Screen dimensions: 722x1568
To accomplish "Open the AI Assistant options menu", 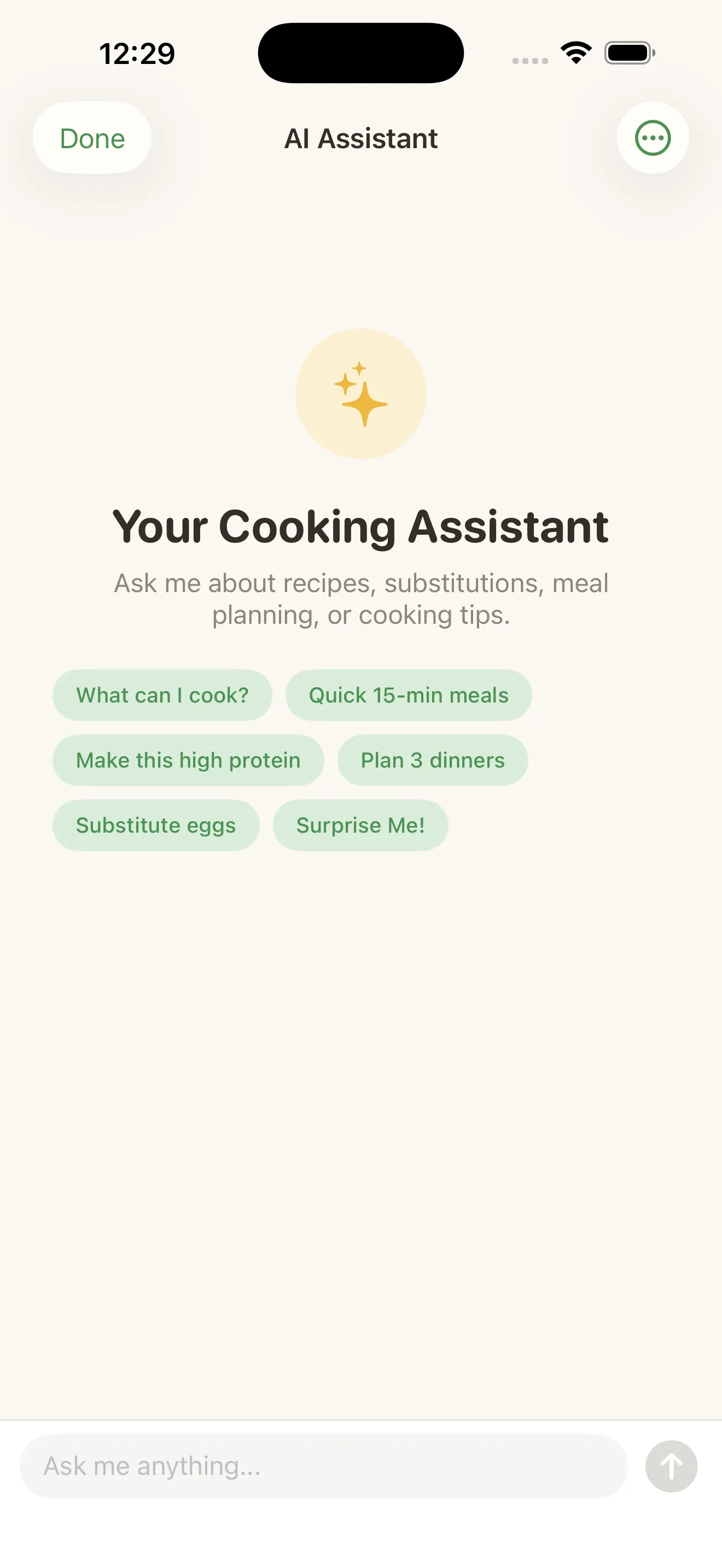I will 653,138.
